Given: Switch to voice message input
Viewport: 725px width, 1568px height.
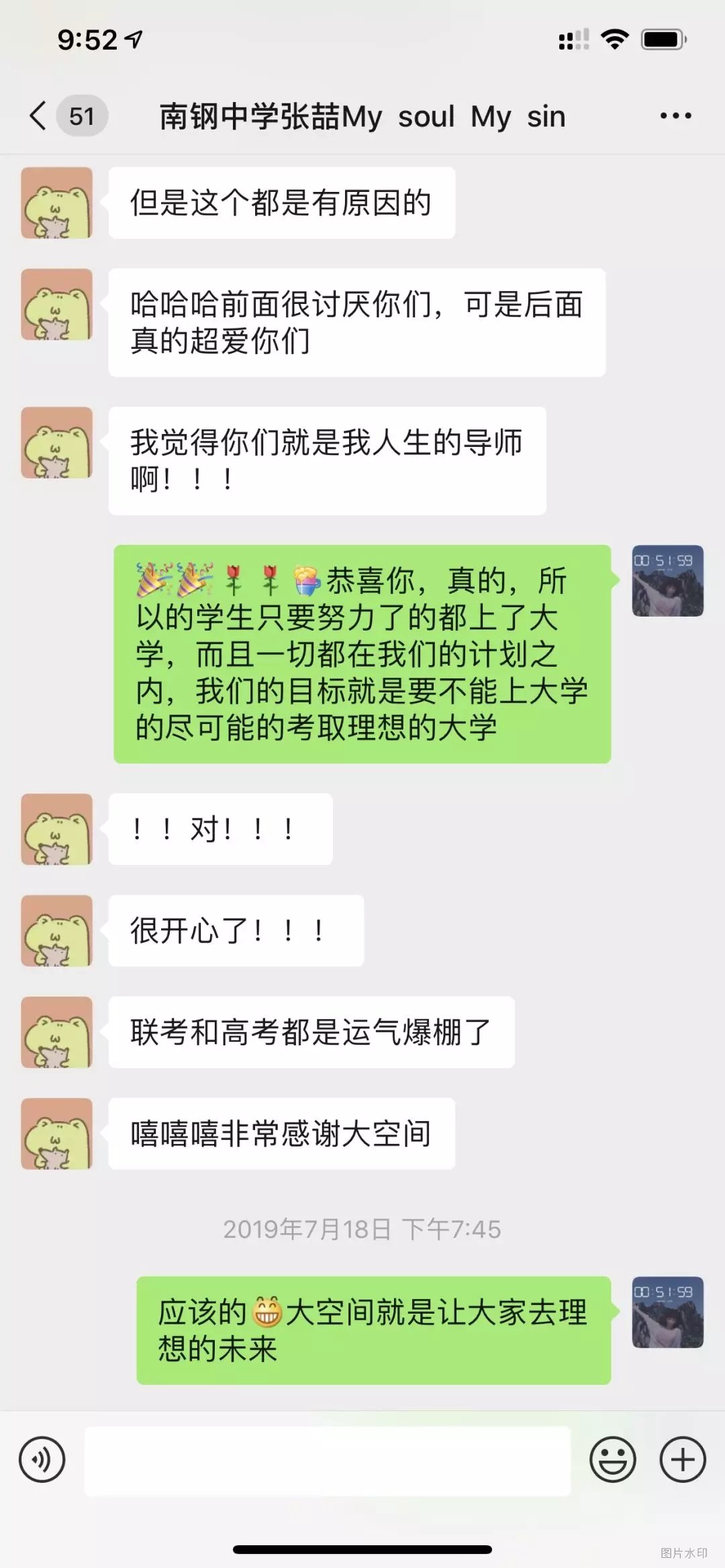Looking at the screenshot, I should click(x=42, y=1459).
